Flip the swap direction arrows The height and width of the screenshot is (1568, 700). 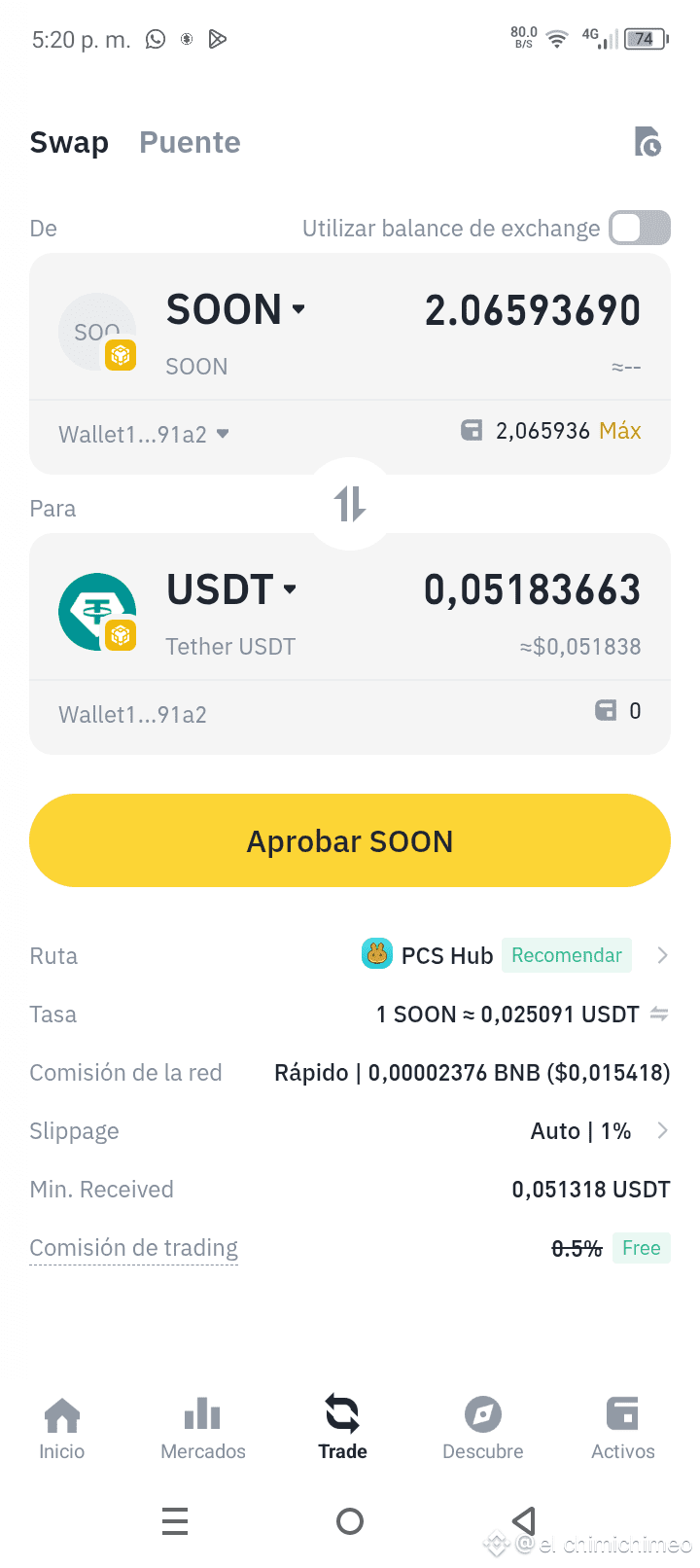tap(350, 505)
